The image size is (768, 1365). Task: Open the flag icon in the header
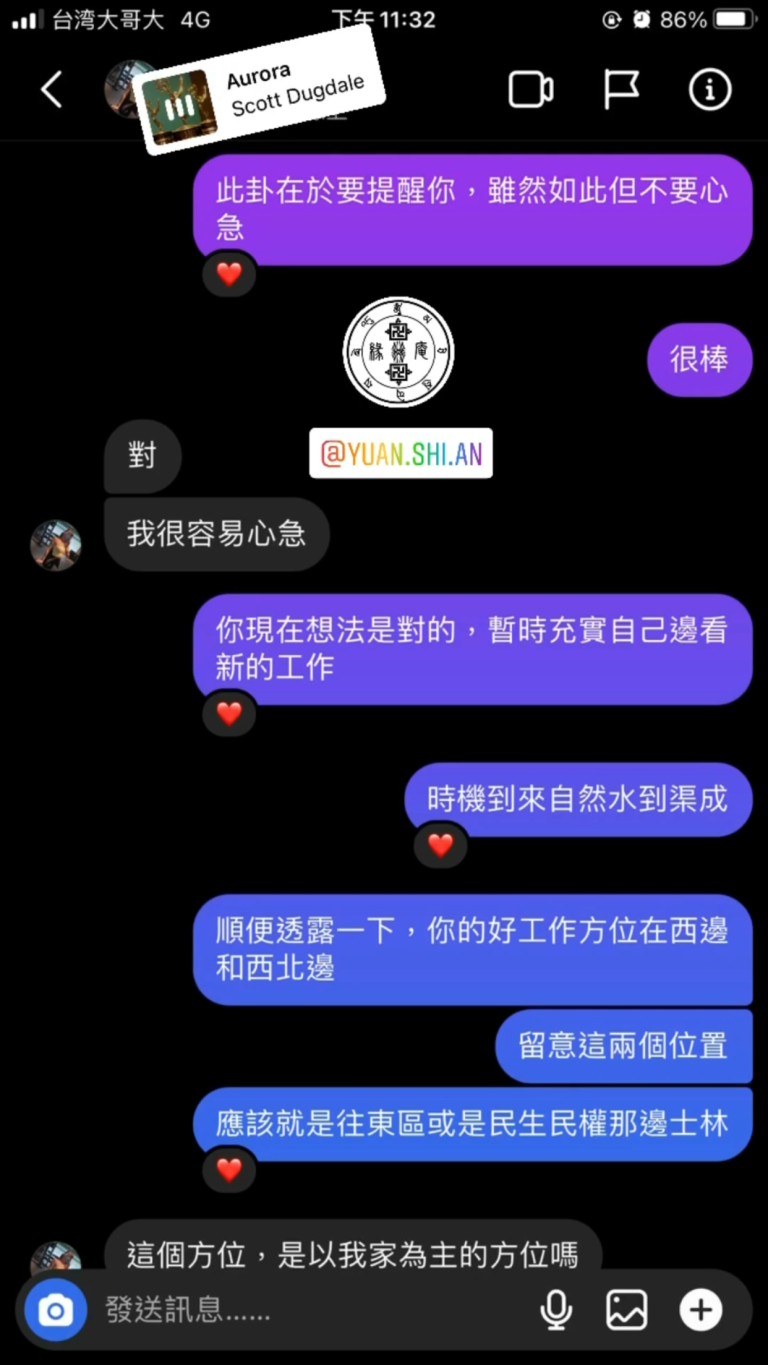[621, 90]
